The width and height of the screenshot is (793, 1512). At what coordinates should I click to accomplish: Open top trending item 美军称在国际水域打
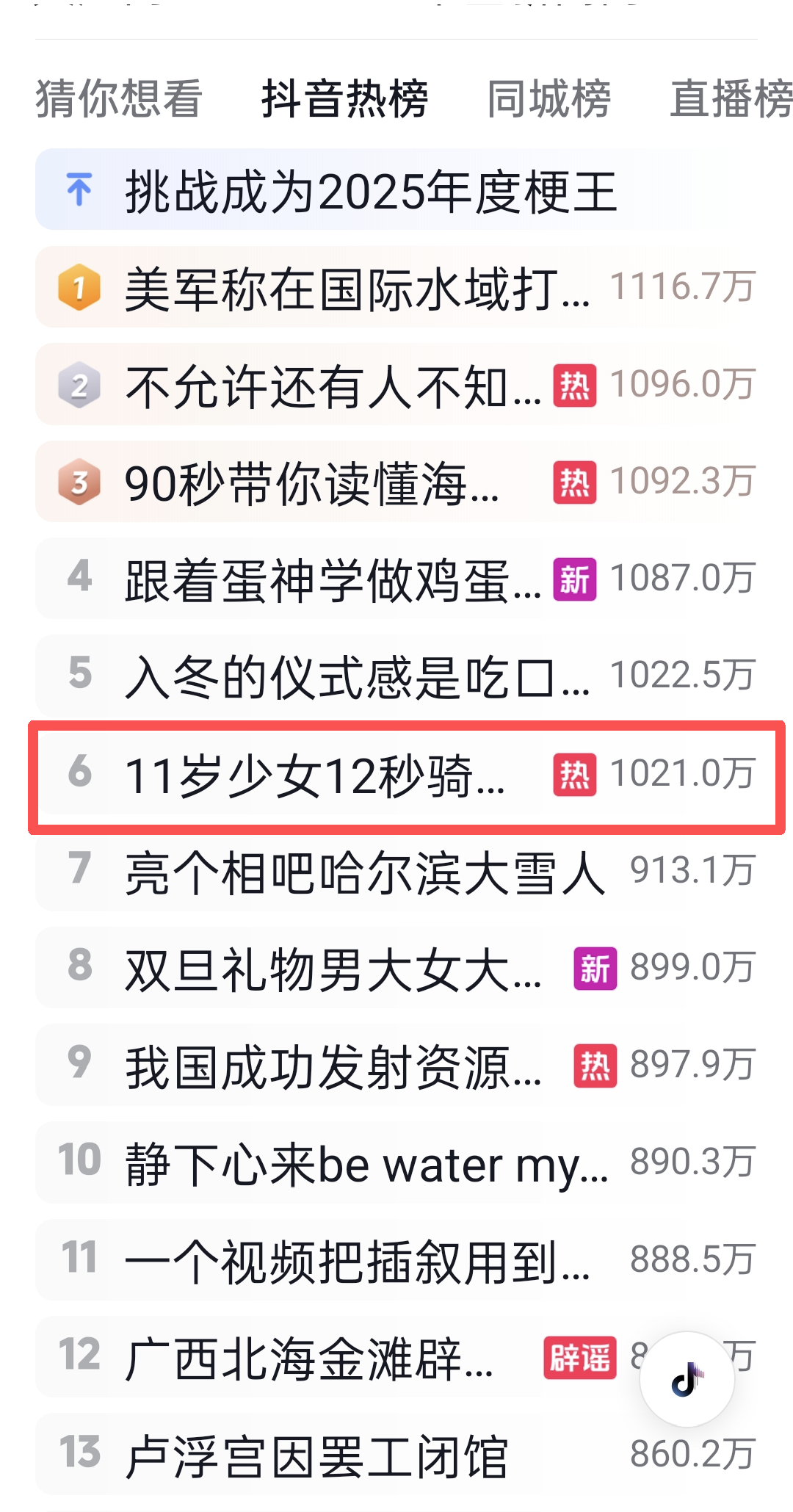tap(357, 288)
